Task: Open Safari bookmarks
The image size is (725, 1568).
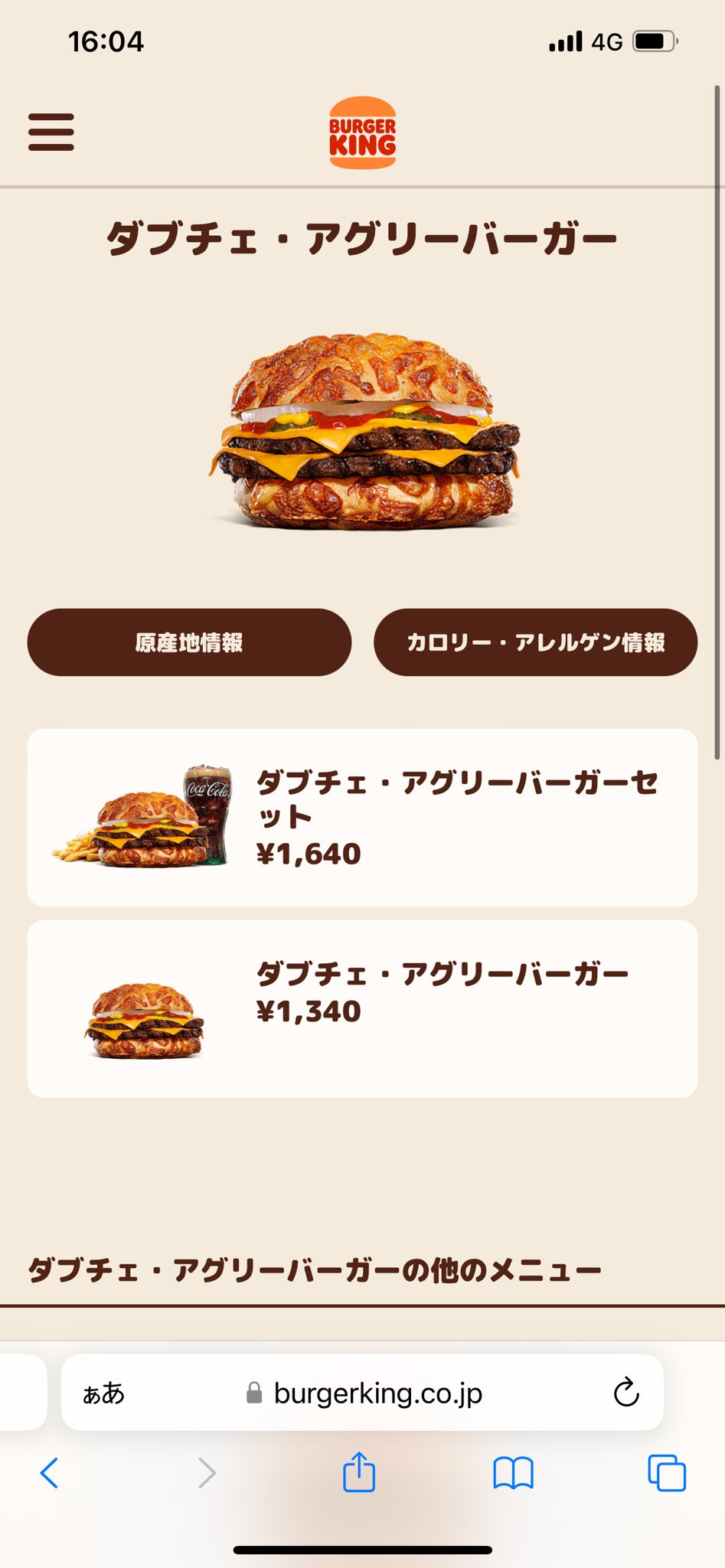Action: [513, 1472]
